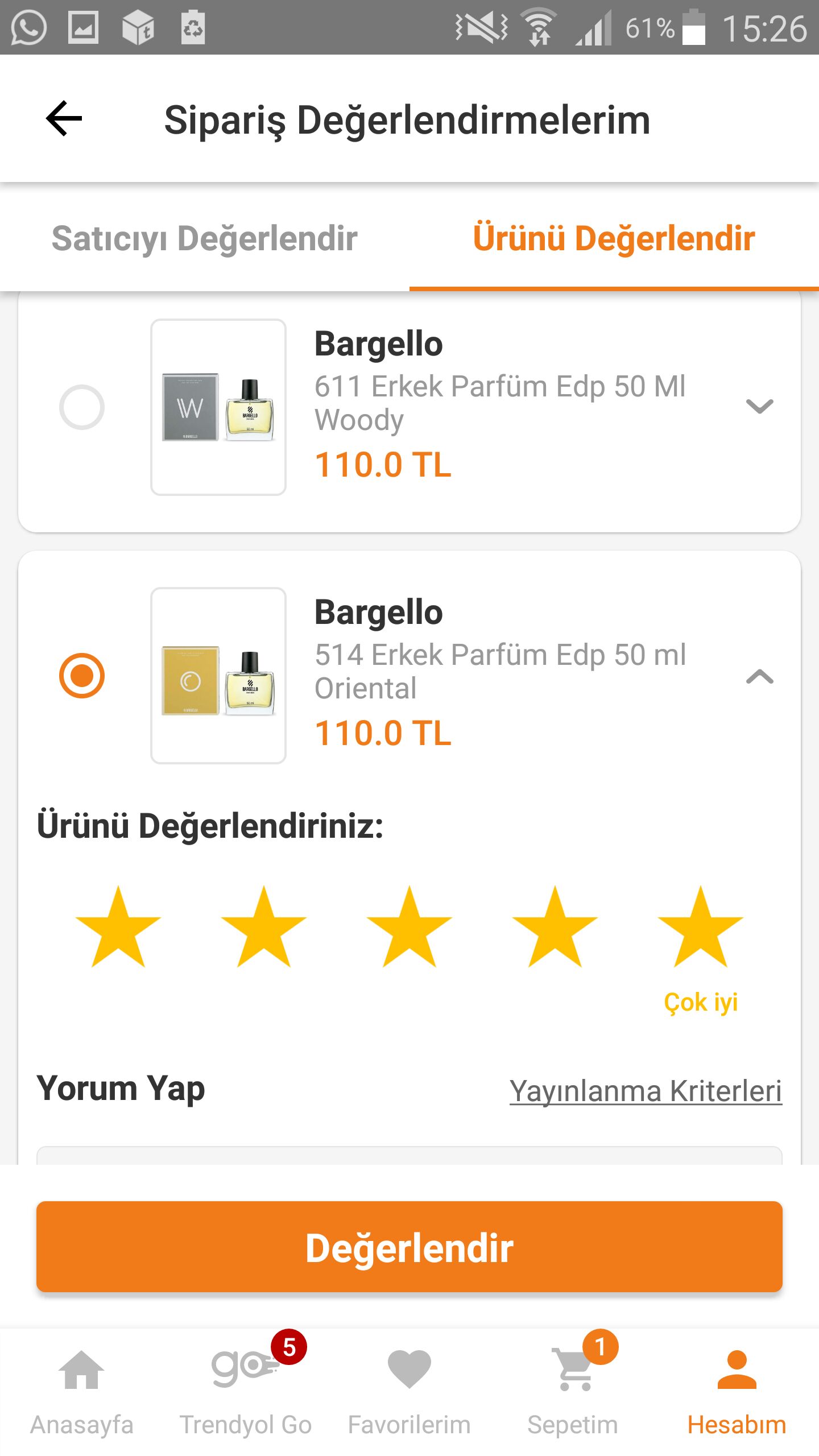Go back using the arrow icon

(x=64, y=119)
